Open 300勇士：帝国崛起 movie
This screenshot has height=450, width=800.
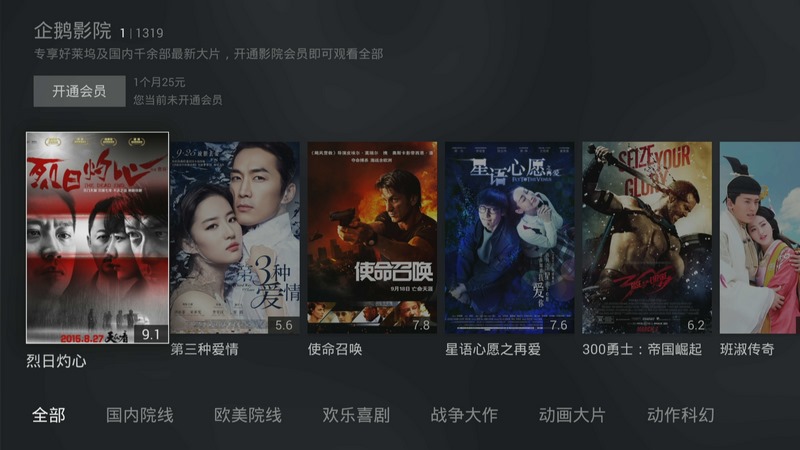pos(646,237)
